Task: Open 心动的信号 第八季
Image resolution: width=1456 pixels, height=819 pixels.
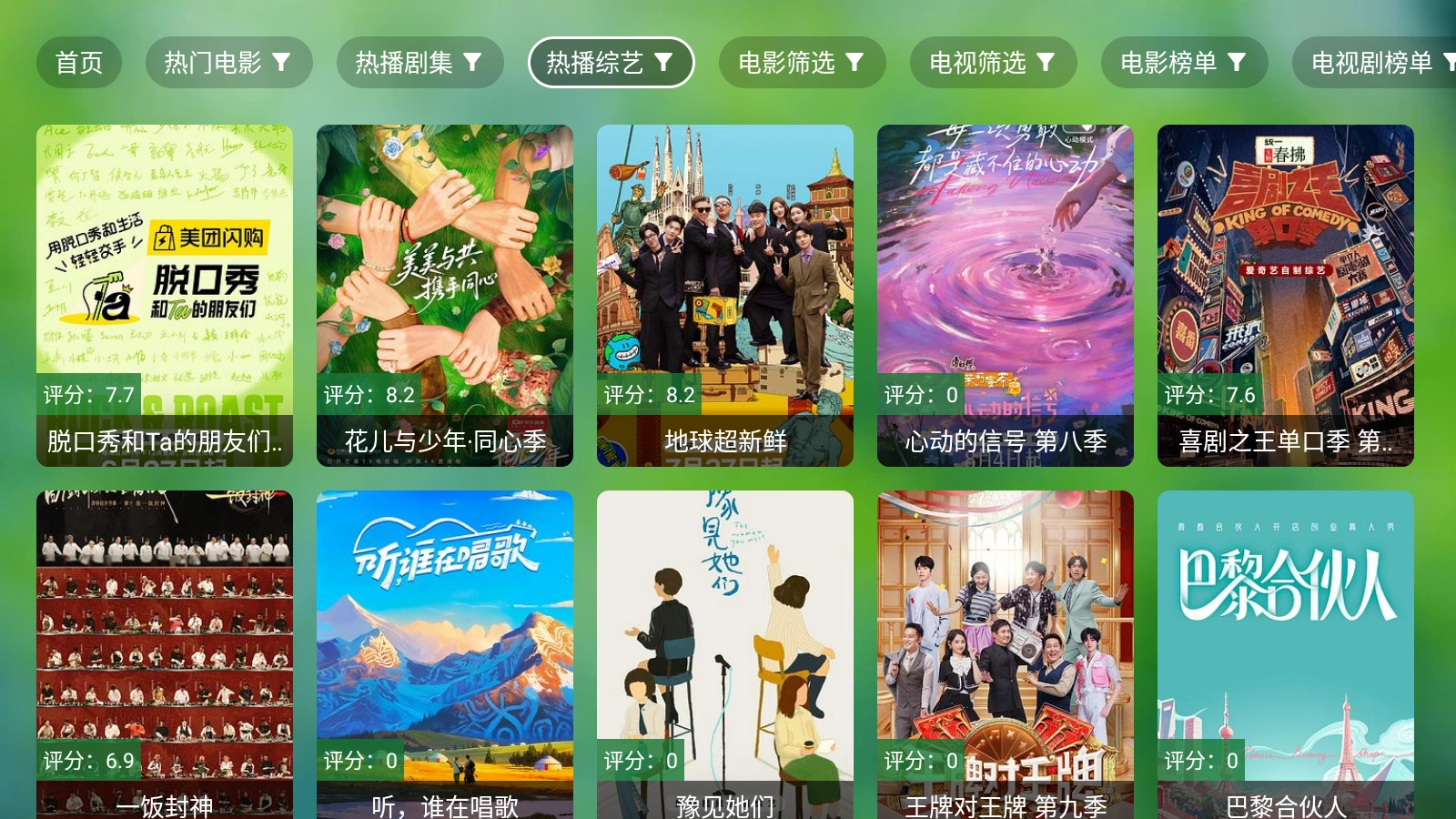Action: [1006, 296]
